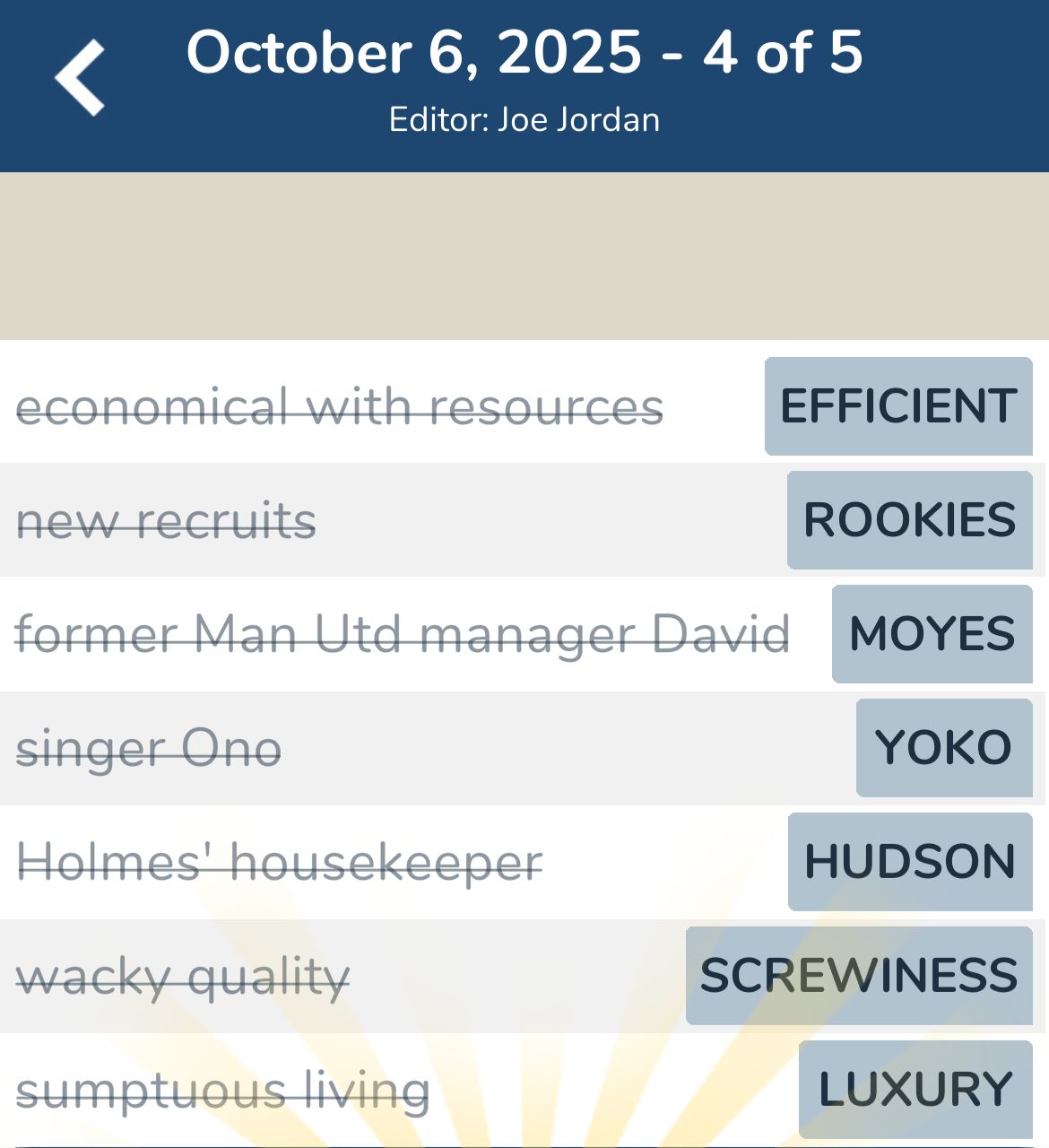The height and width of the screenshot is (1148, 1049).
Task: Go back using the header arrow
Action: pyautogui.click(x=80, y=78)
